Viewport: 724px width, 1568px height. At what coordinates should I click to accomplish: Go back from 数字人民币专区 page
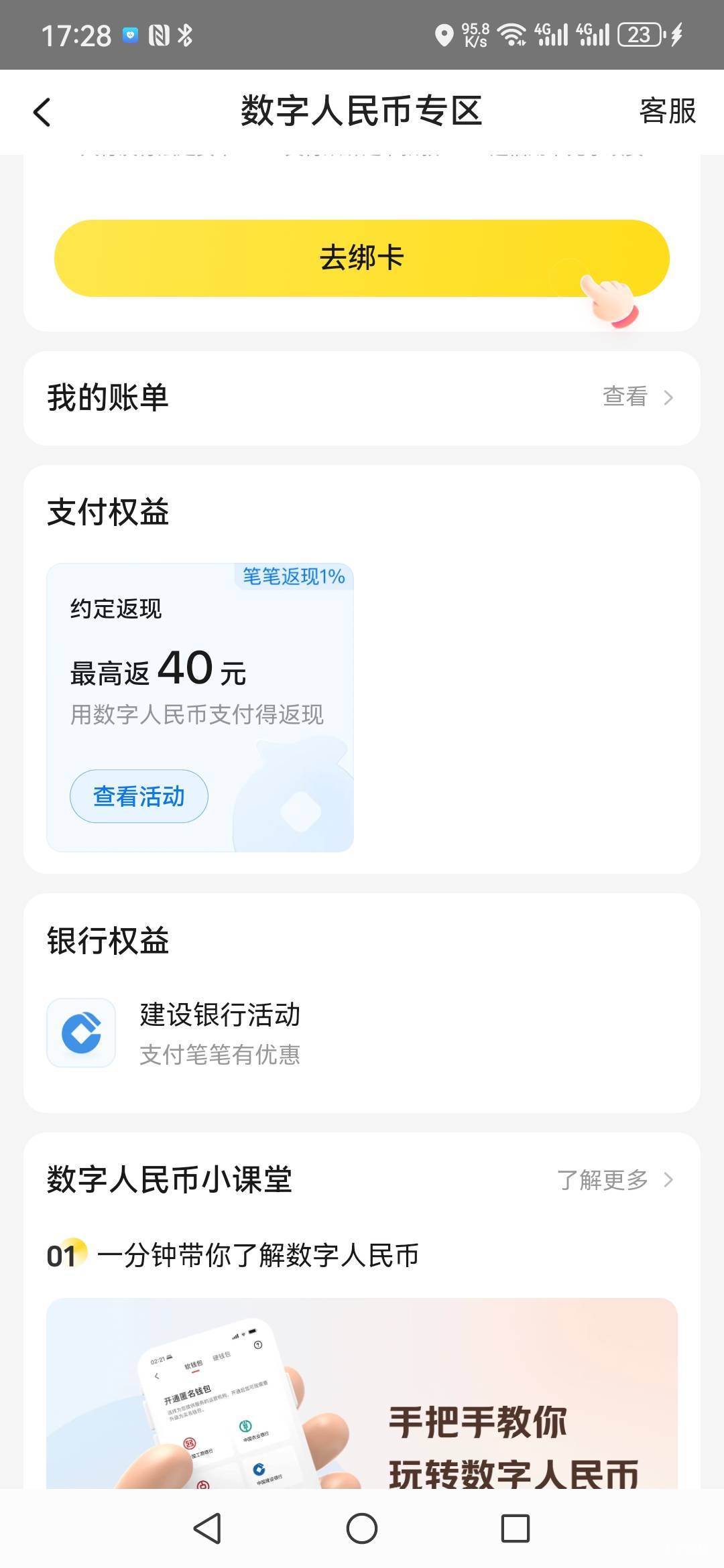click(42, 112)
